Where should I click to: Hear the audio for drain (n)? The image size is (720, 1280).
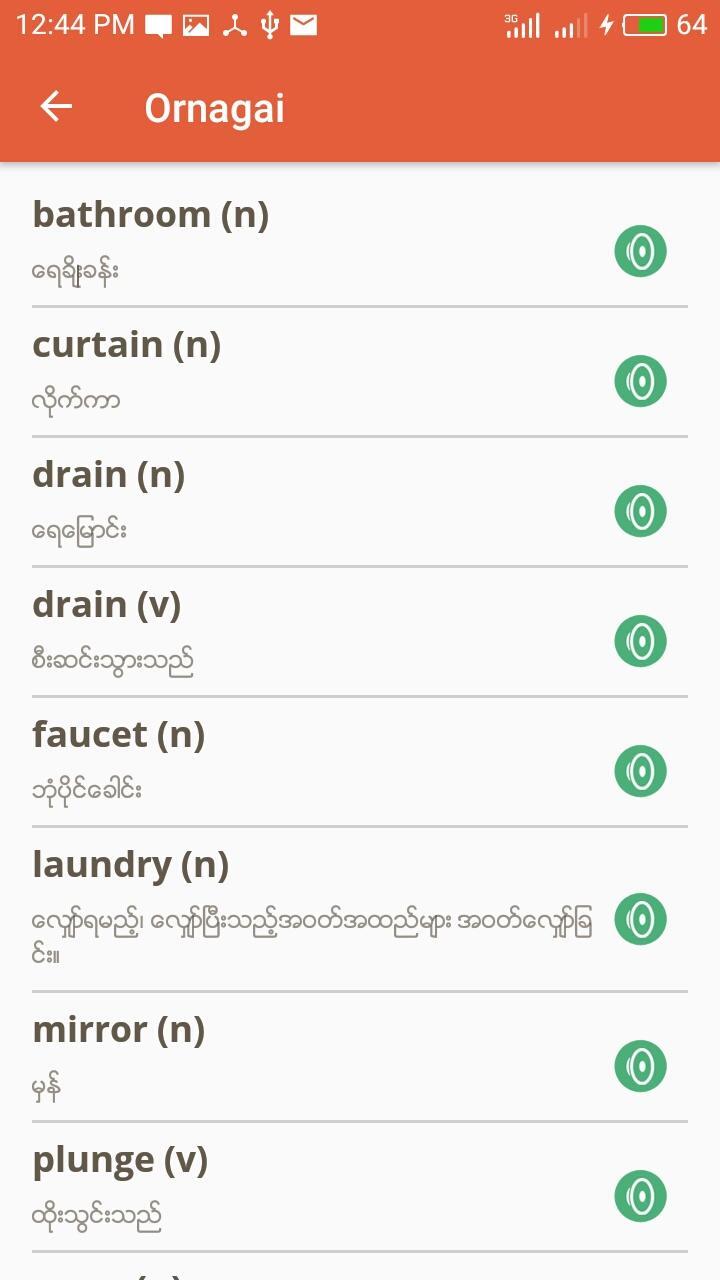640,511
